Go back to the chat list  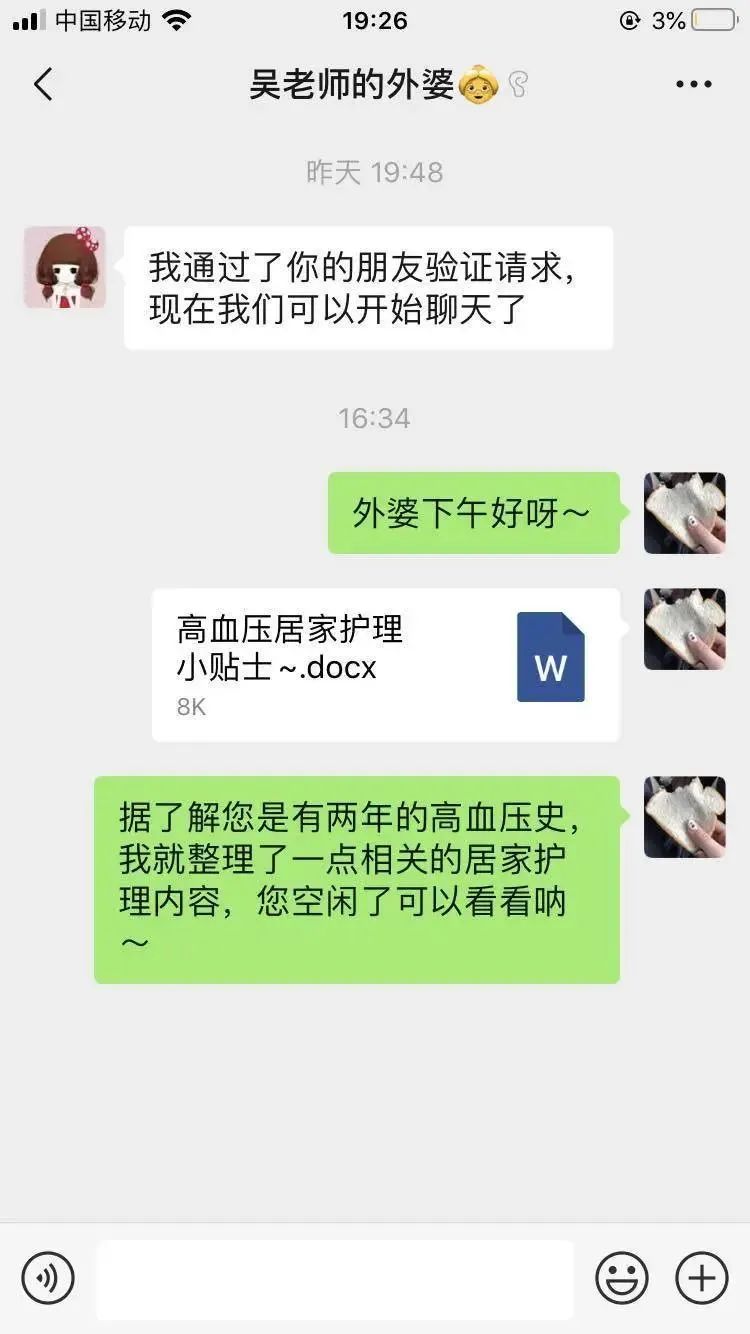43,85
